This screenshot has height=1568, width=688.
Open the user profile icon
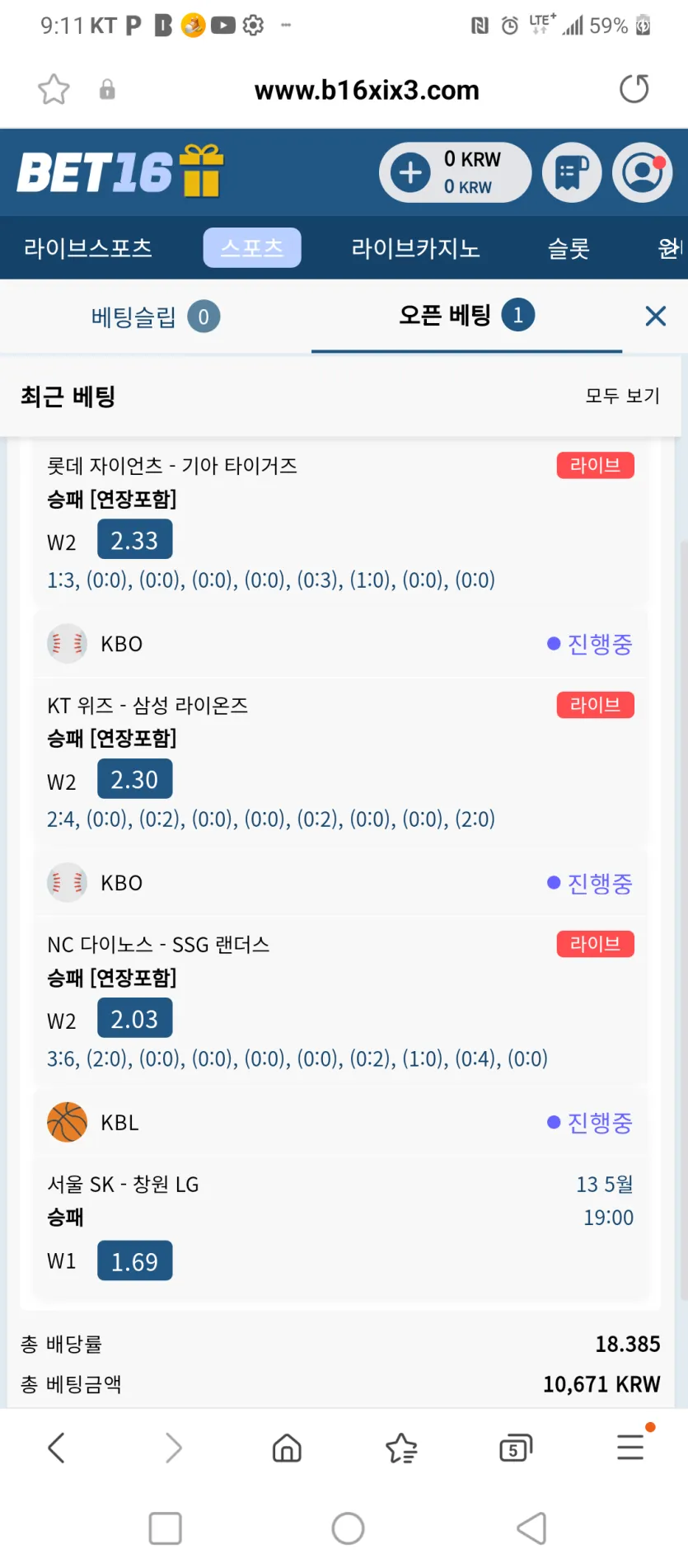(643, 173)
